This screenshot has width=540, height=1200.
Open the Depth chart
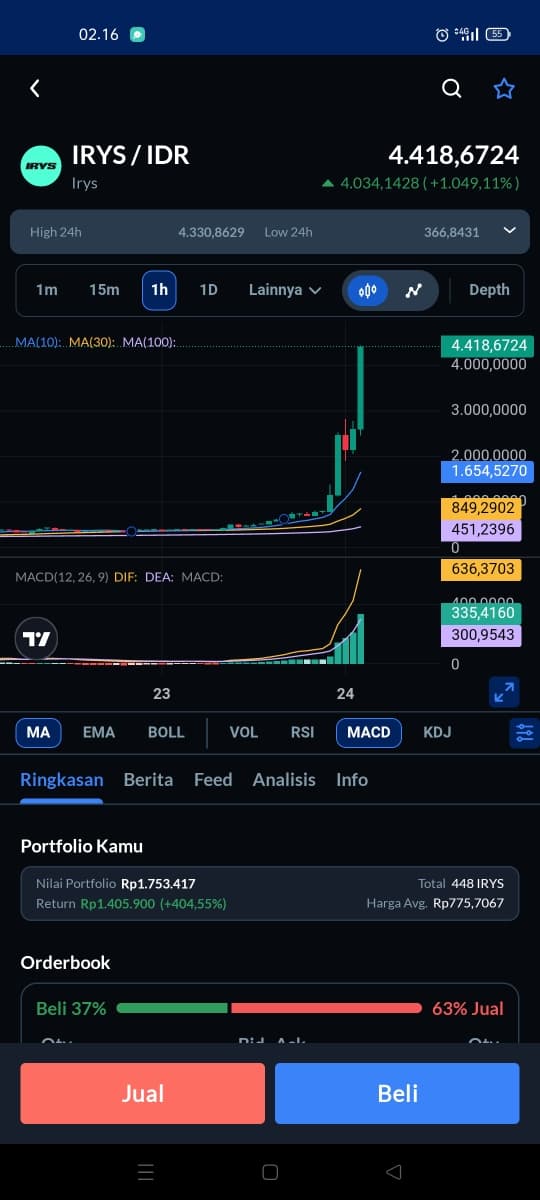(489, 290)
